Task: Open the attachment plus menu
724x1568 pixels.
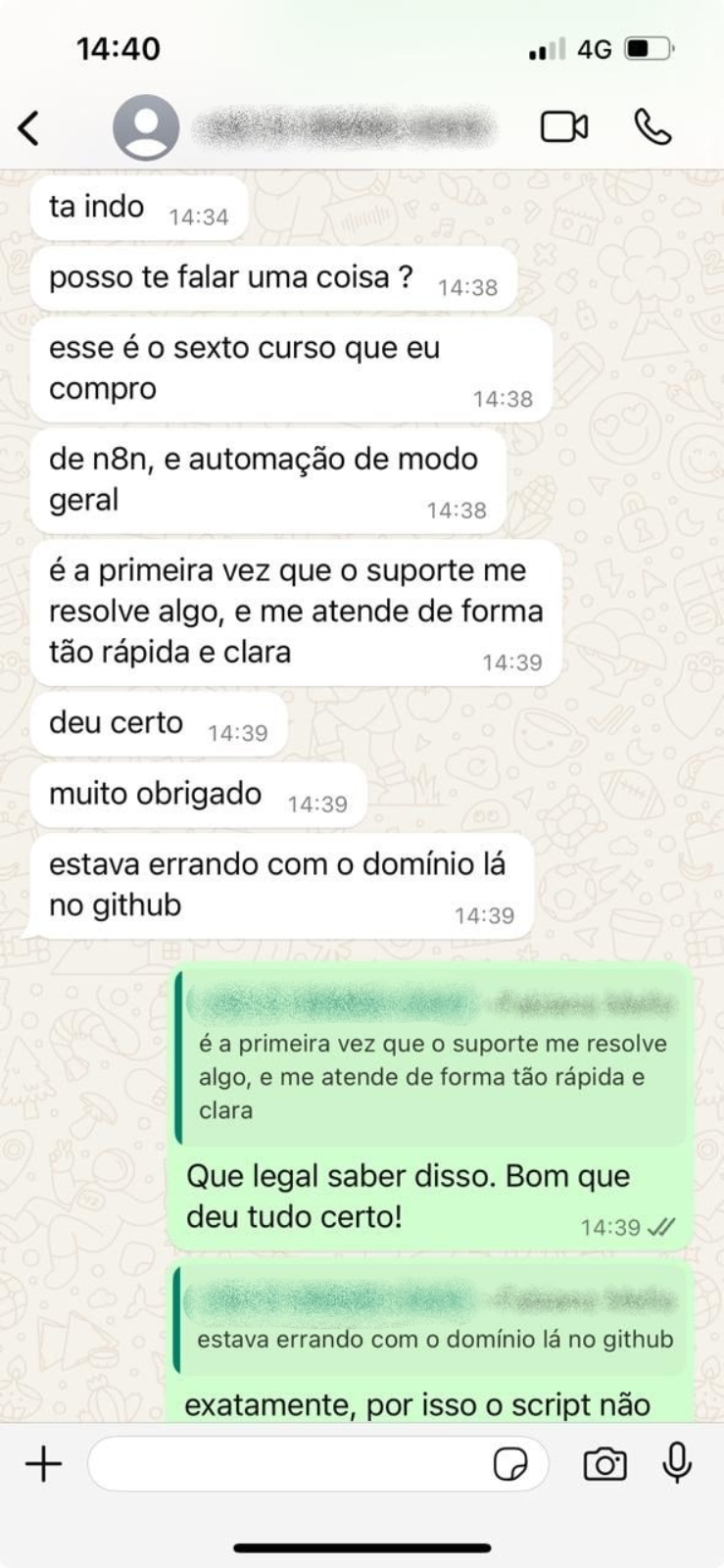Action: pyautogui.click(x=43, y=1464)
